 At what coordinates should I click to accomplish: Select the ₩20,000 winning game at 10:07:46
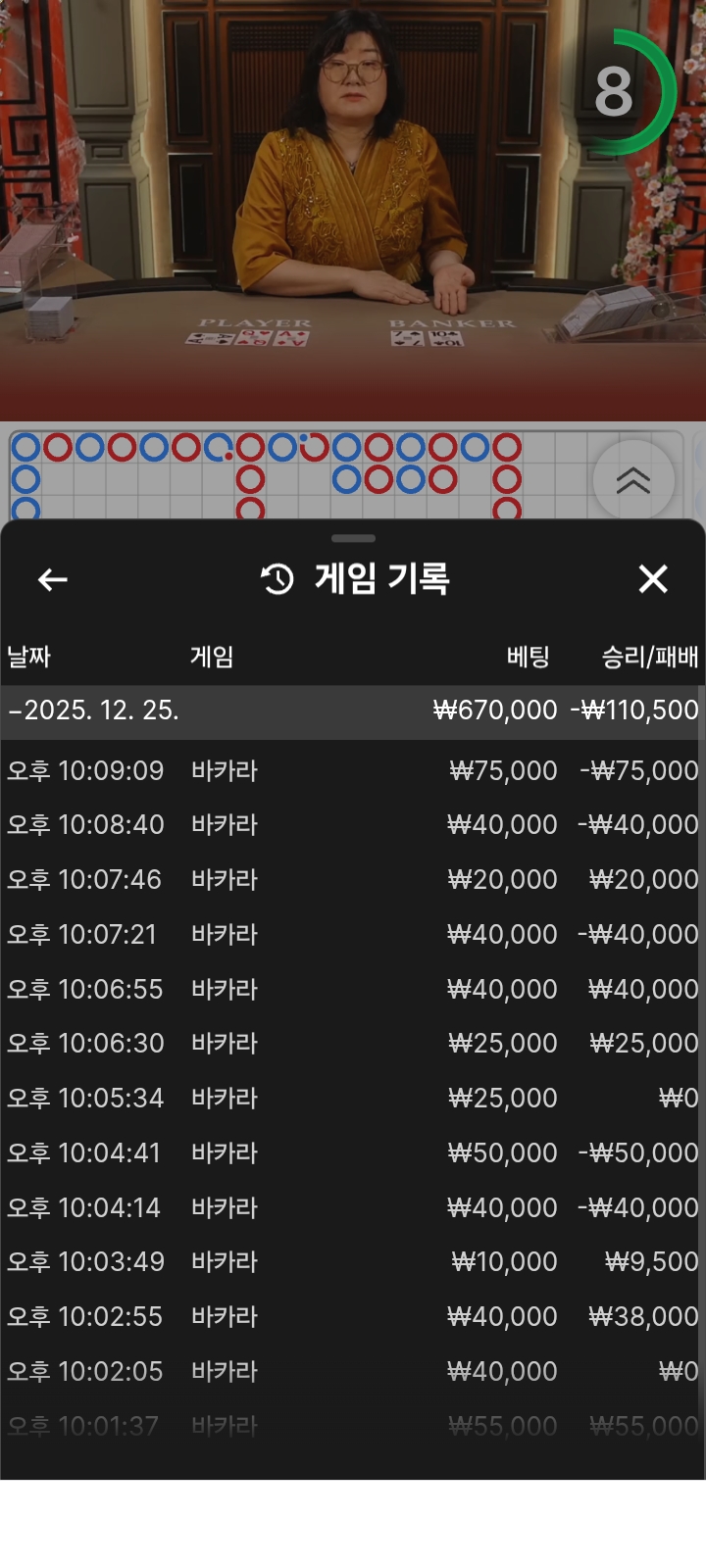353,879
